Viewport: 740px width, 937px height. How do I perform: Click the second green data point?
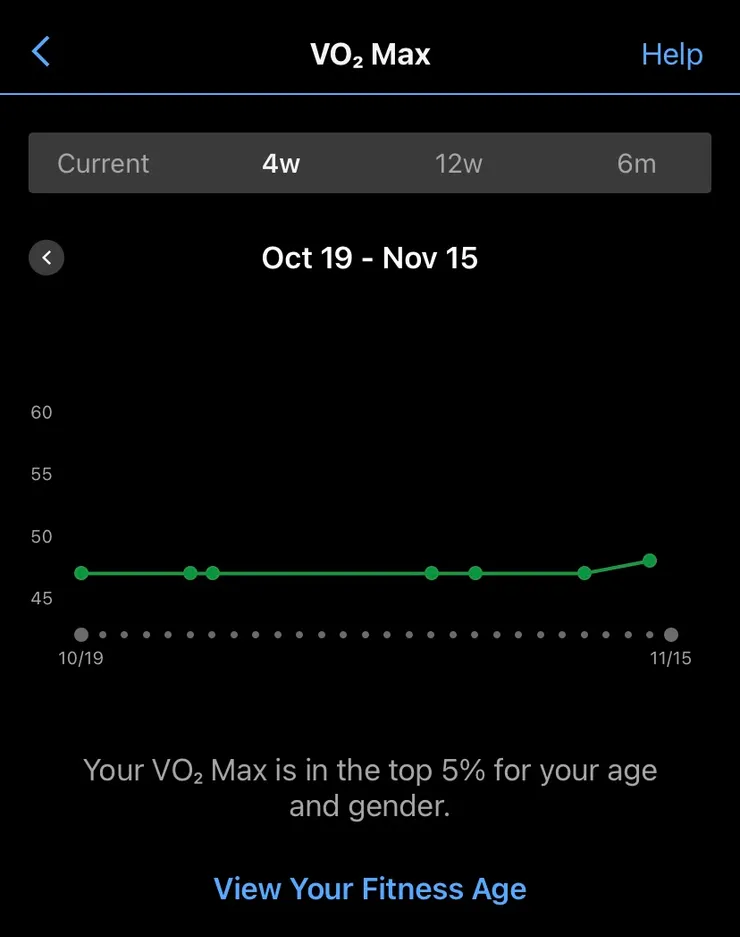[x=189, y=573]
